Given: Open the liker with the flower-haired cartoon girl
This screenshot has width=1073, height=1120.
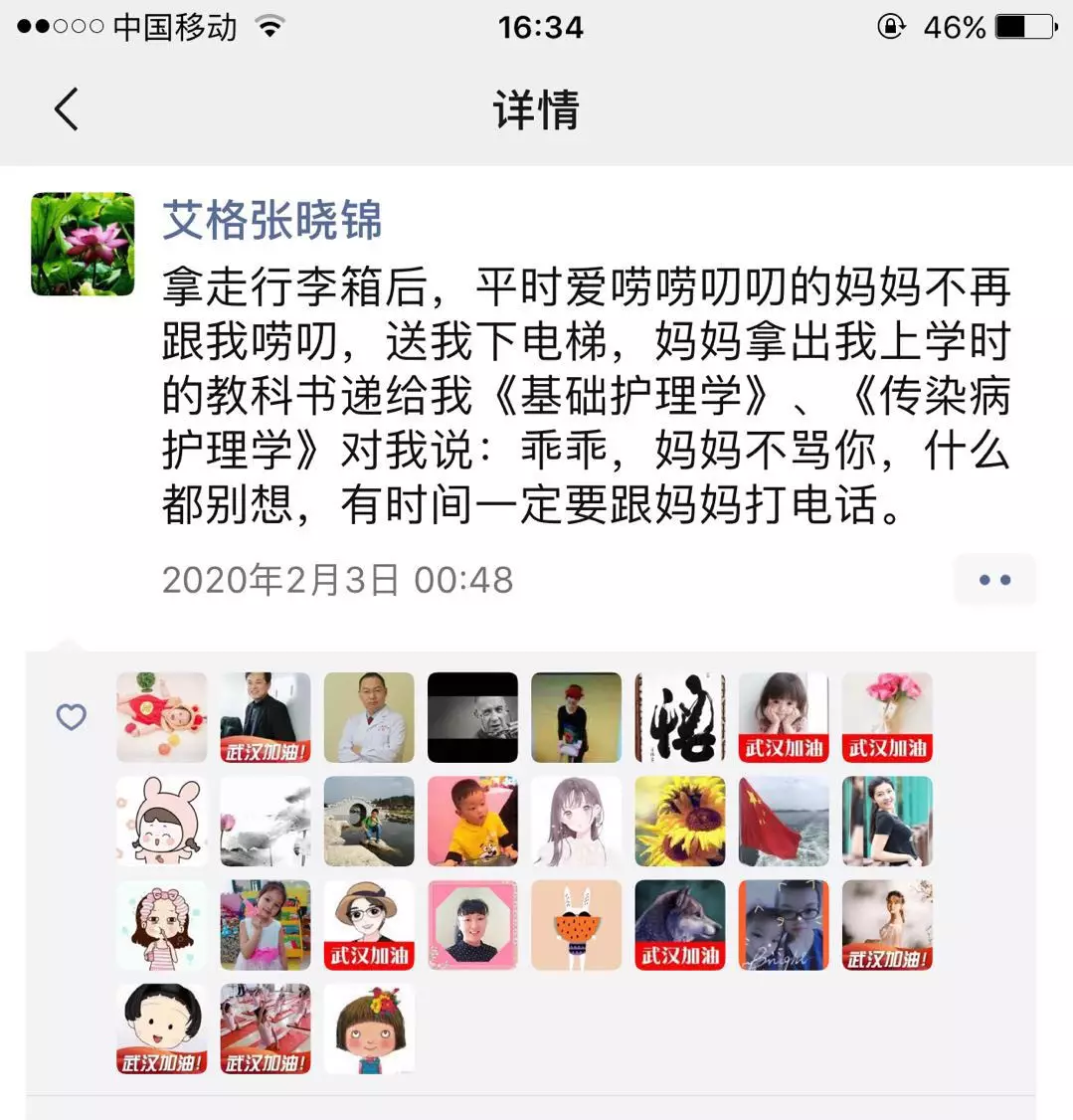Looking at the screenshot, I should tap(369, 1028).
